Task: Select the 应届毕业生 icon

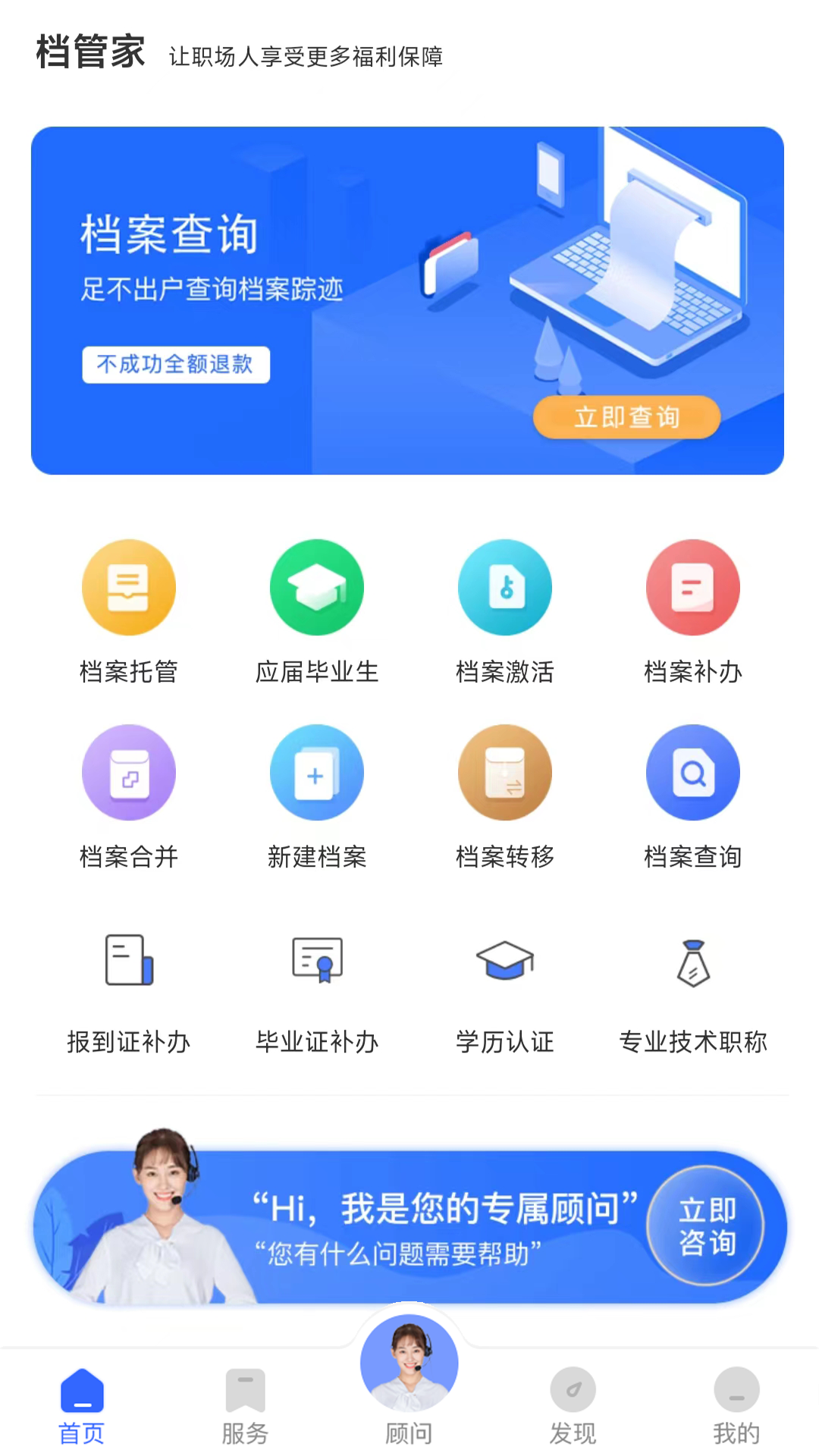Action: (x=317, y=588)
